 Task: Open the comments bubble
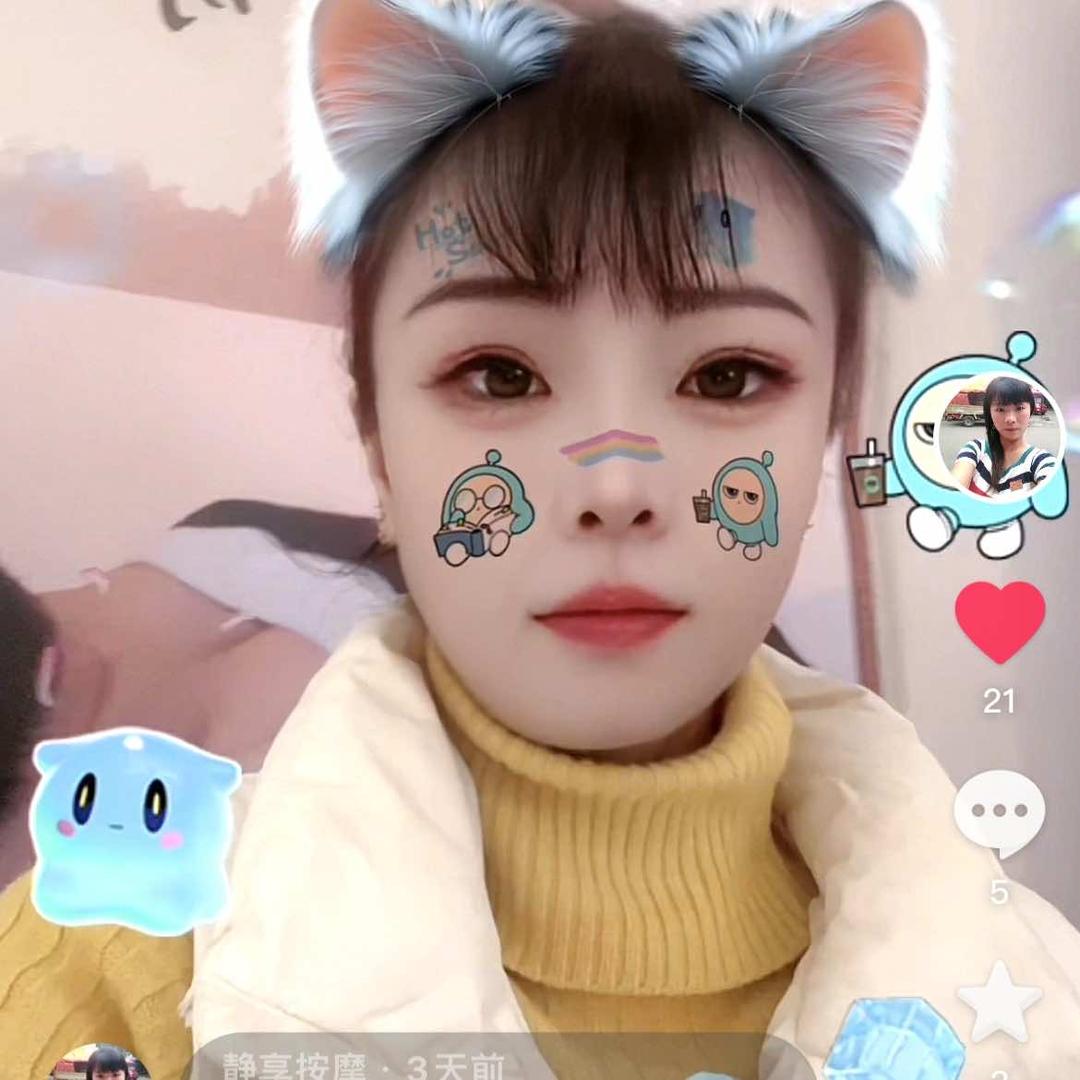tap(999, 813)
